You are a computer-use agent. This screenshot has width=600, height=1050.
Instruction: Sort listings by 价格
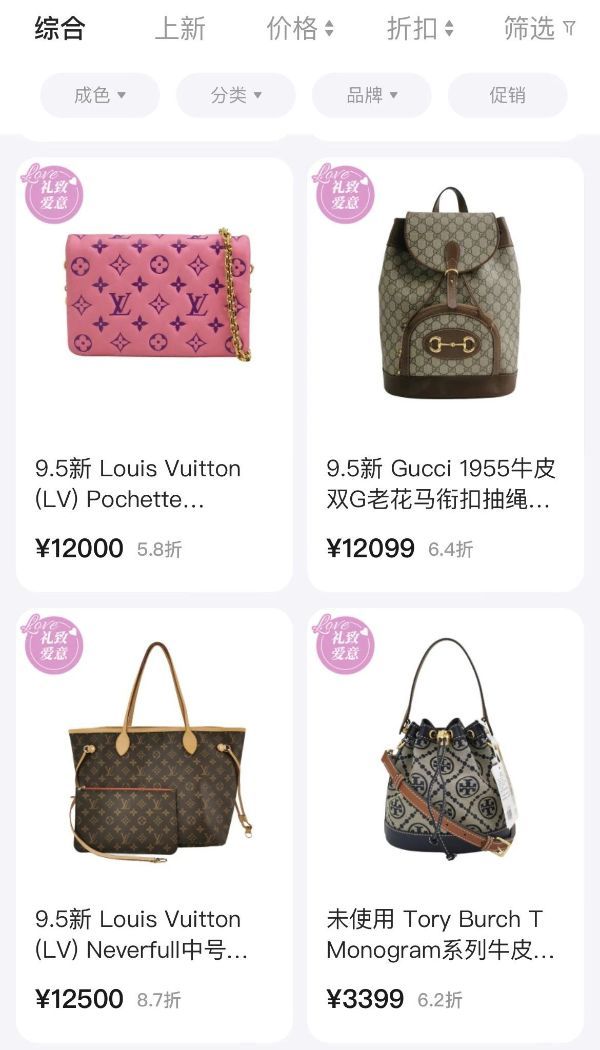coord(300,29)
